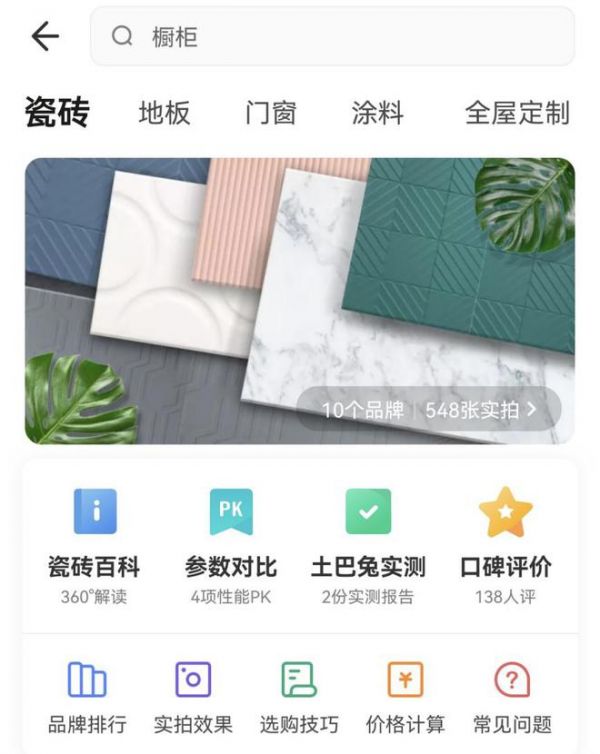
Task: Open 选购技巧 tips
Action: (x=299, y=697)
